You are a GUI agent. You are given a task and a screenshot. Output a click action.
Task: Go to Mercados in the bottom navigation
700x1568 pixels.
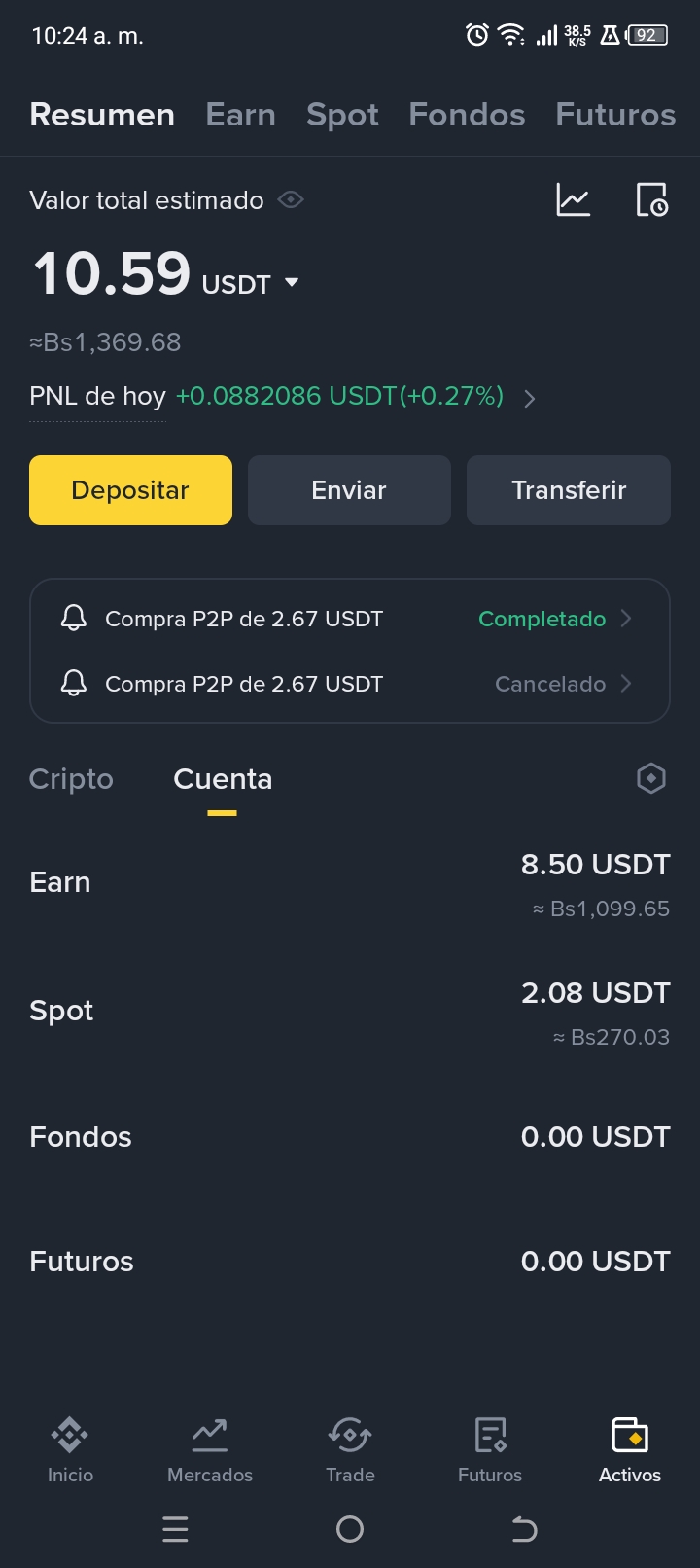(210, 1450)
